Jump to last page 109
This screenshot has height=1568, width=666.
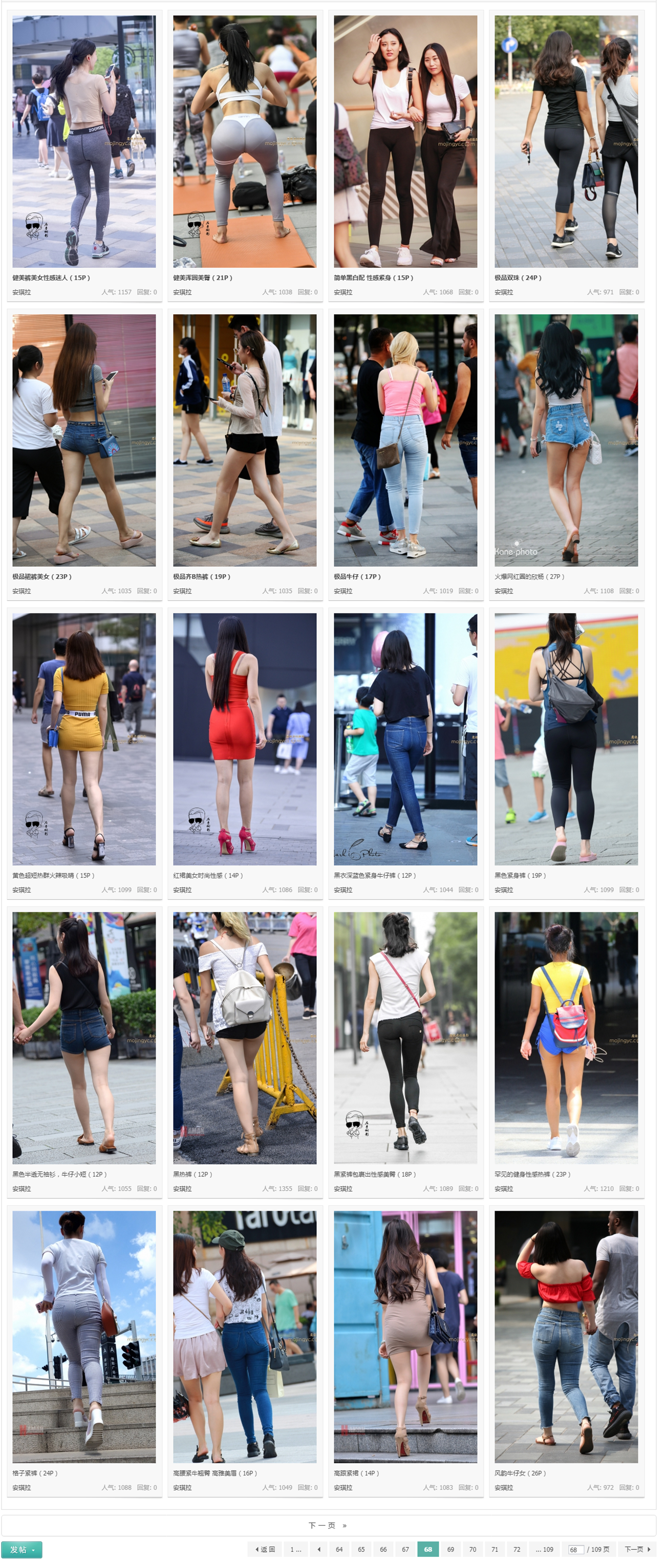click(544, 1549)
